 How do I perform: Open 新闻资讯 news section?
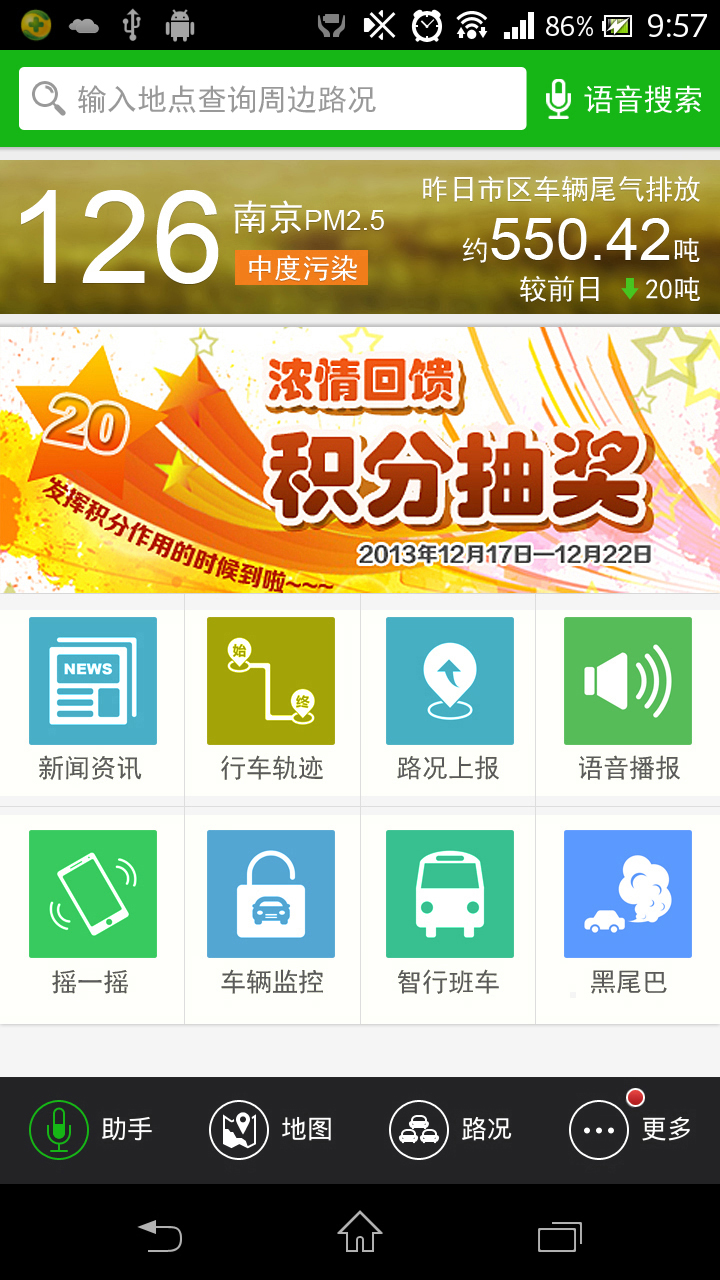coord(92,698)
